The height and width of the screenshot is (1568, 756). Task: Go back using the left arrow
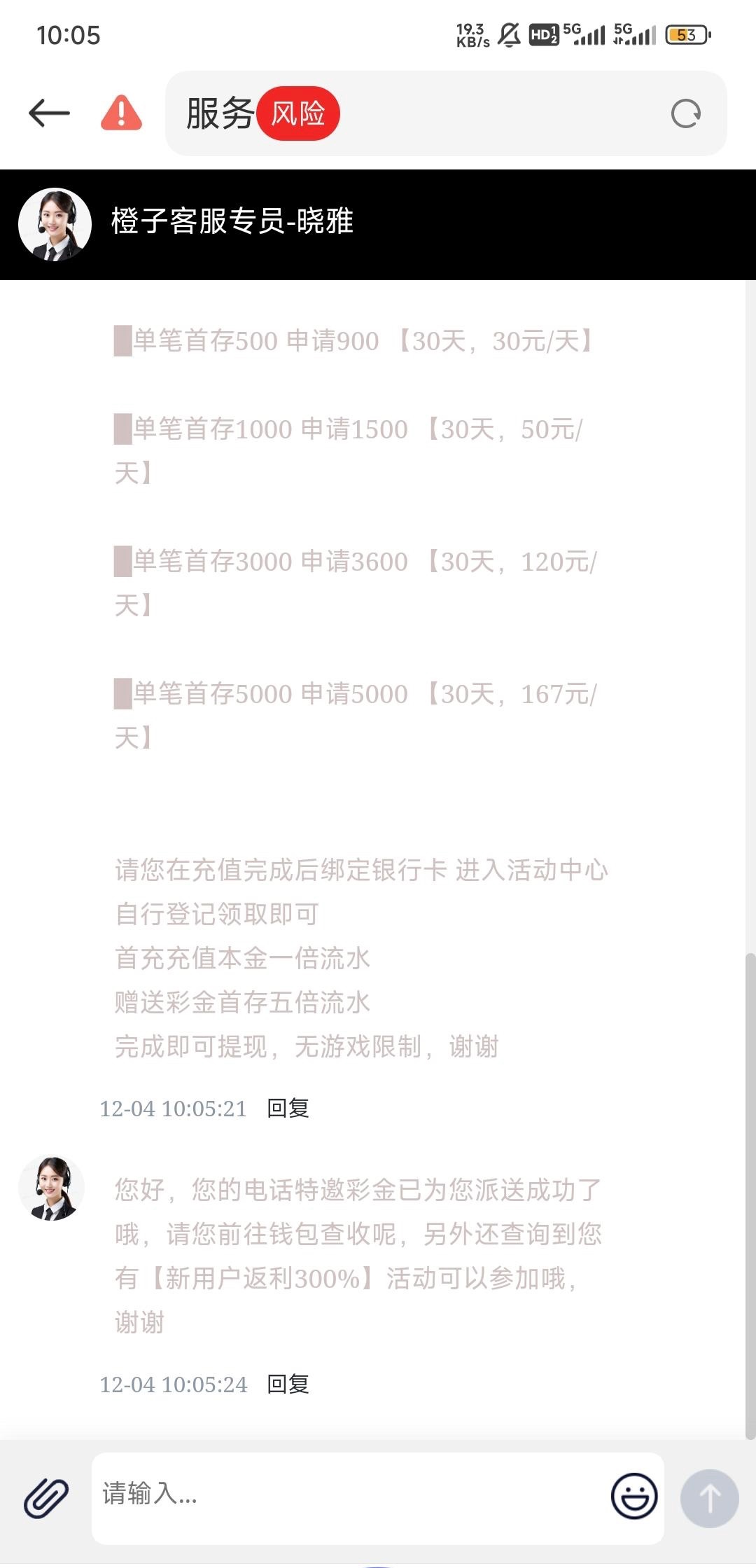click(49, 113)
